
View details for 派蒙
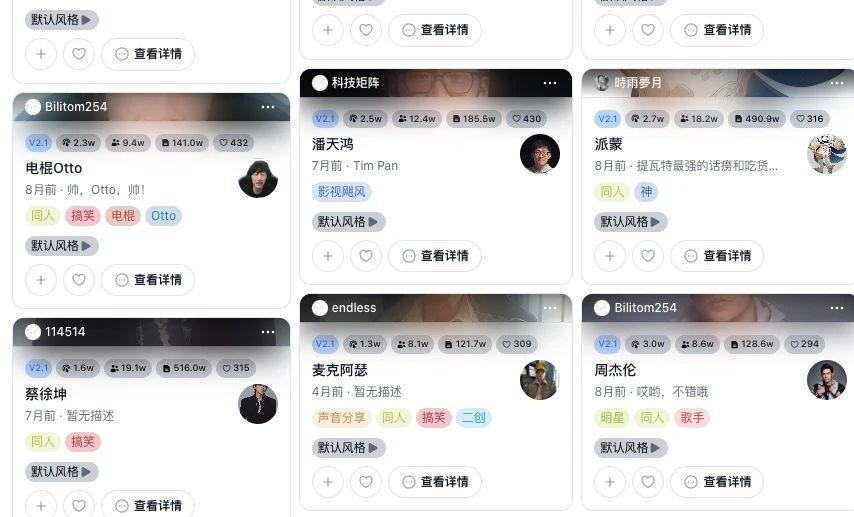coord(717,256)
